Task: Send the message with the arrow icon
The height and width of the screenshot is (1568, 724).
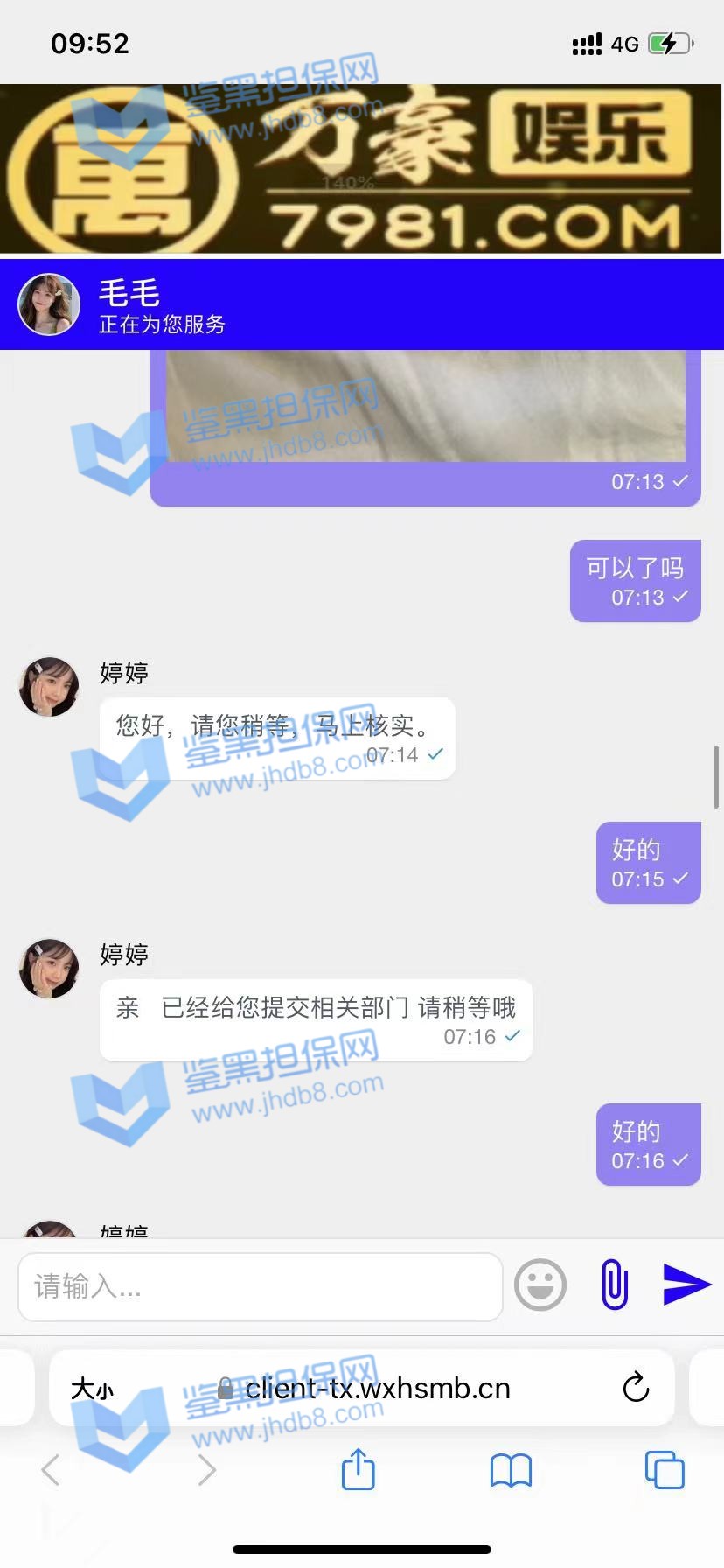Action: 686,1284
